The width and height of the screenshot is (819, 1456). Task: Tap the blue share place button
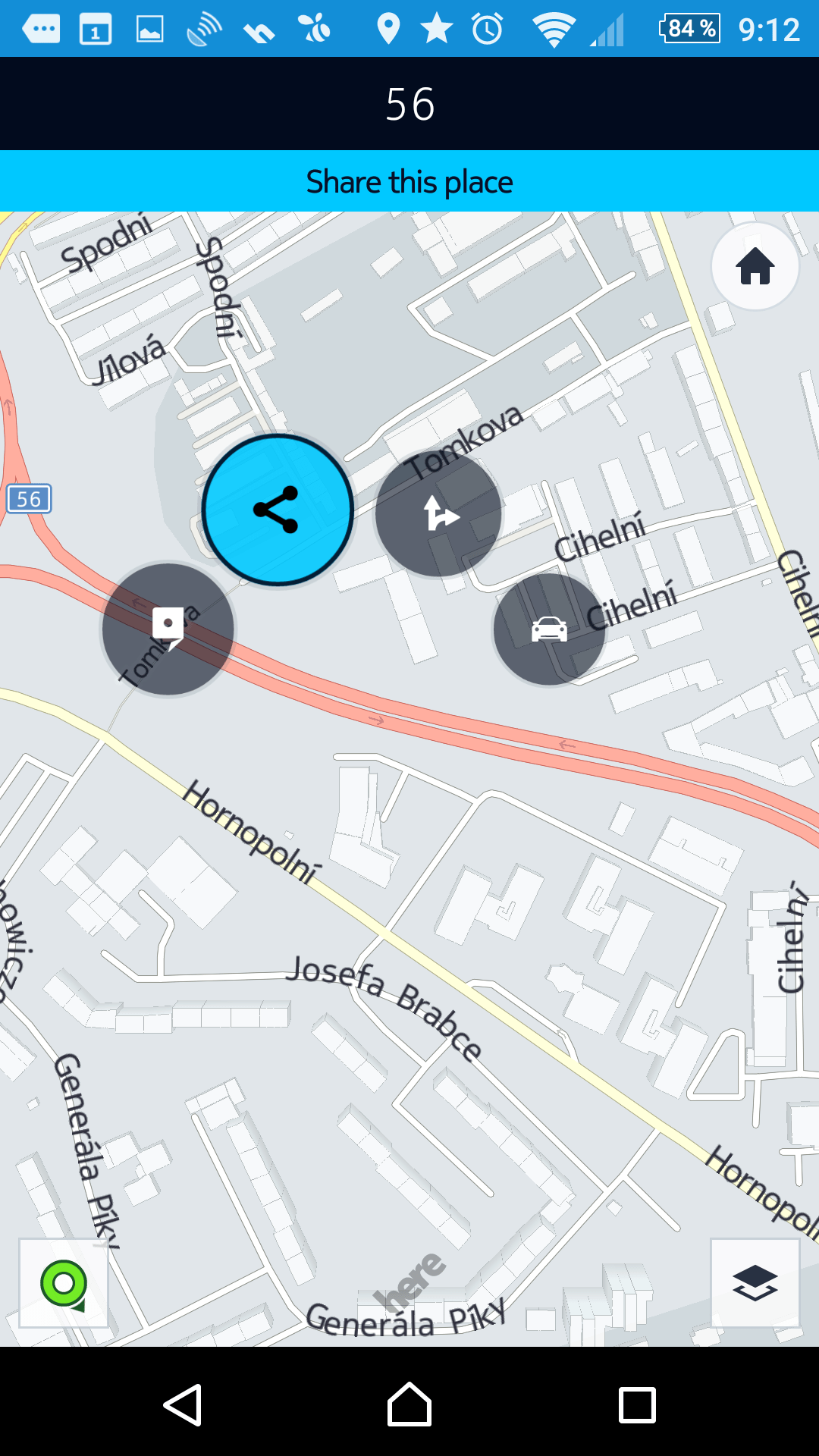[278, 510]
